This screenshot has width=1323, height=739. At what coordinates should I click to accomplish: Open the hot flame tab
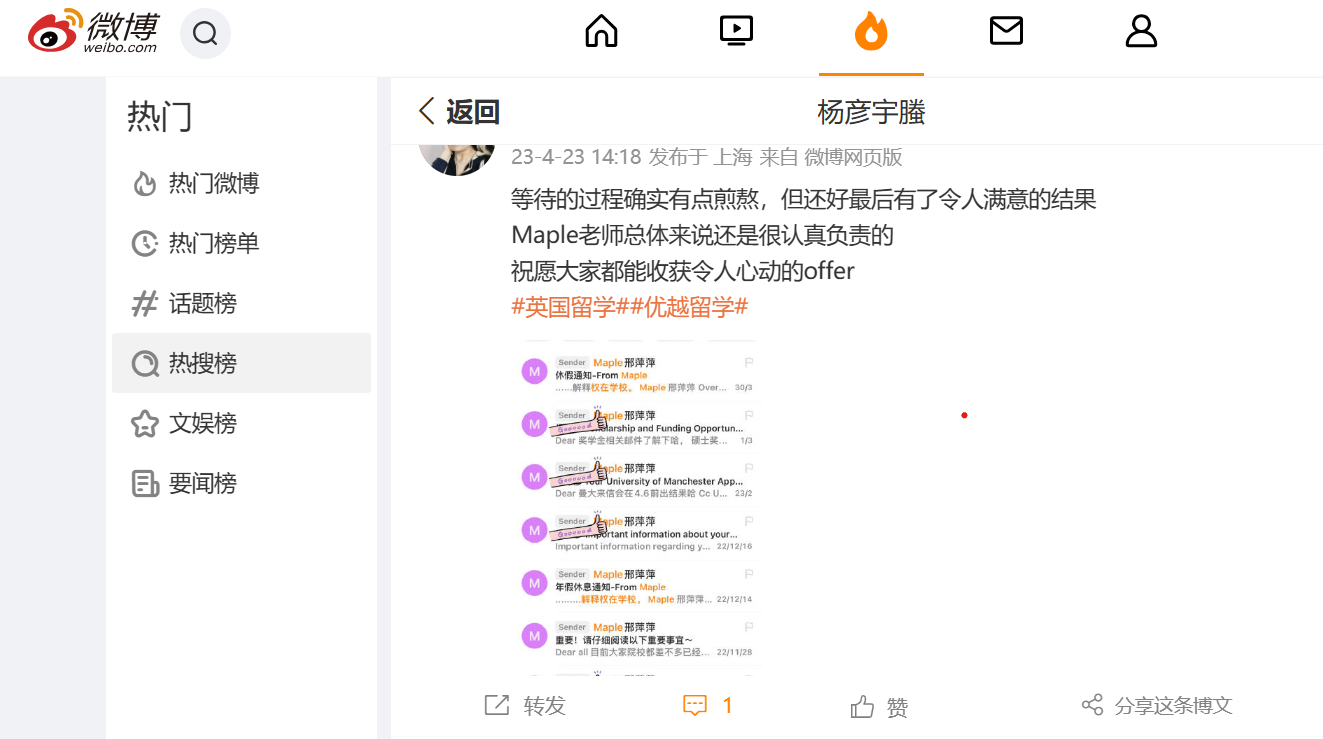coord(871,33)
